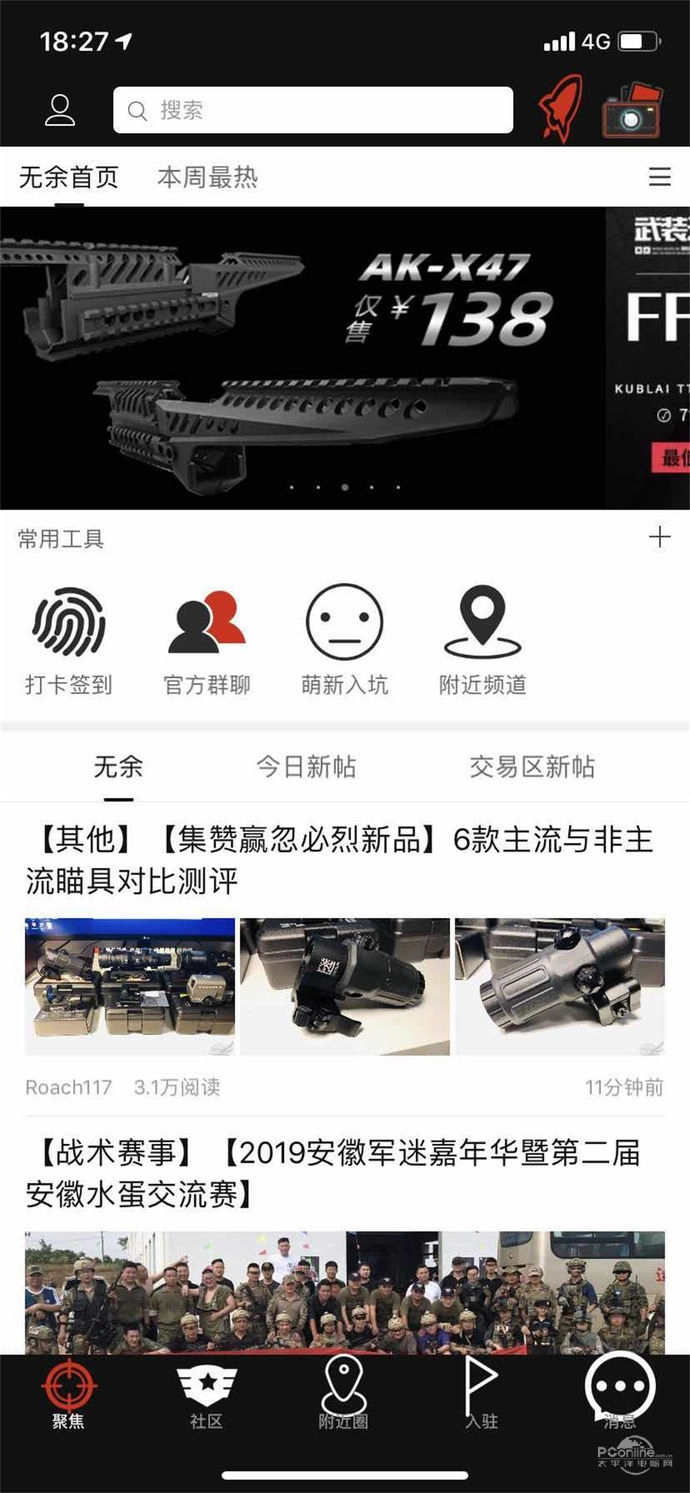Open 萌新入坑 beginner guide

point(344,641)
